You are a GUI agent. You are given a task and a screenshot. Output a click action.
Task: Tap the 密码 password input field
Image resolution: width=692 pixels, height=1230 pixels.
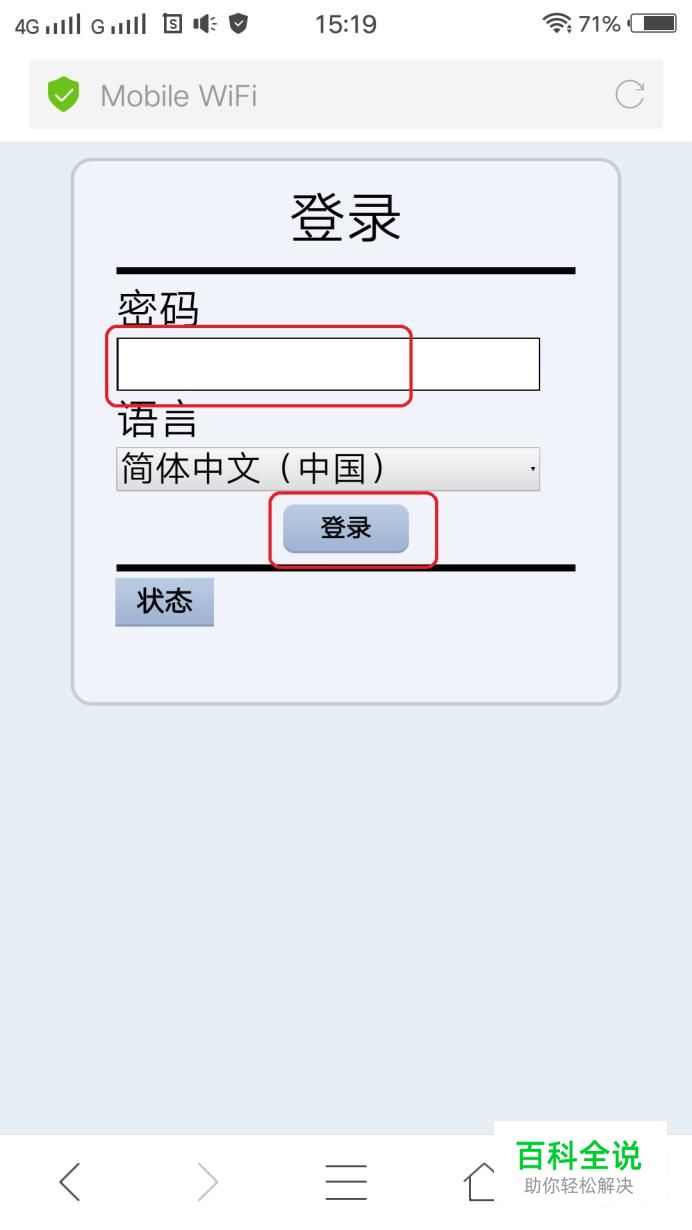click(328, 364)
